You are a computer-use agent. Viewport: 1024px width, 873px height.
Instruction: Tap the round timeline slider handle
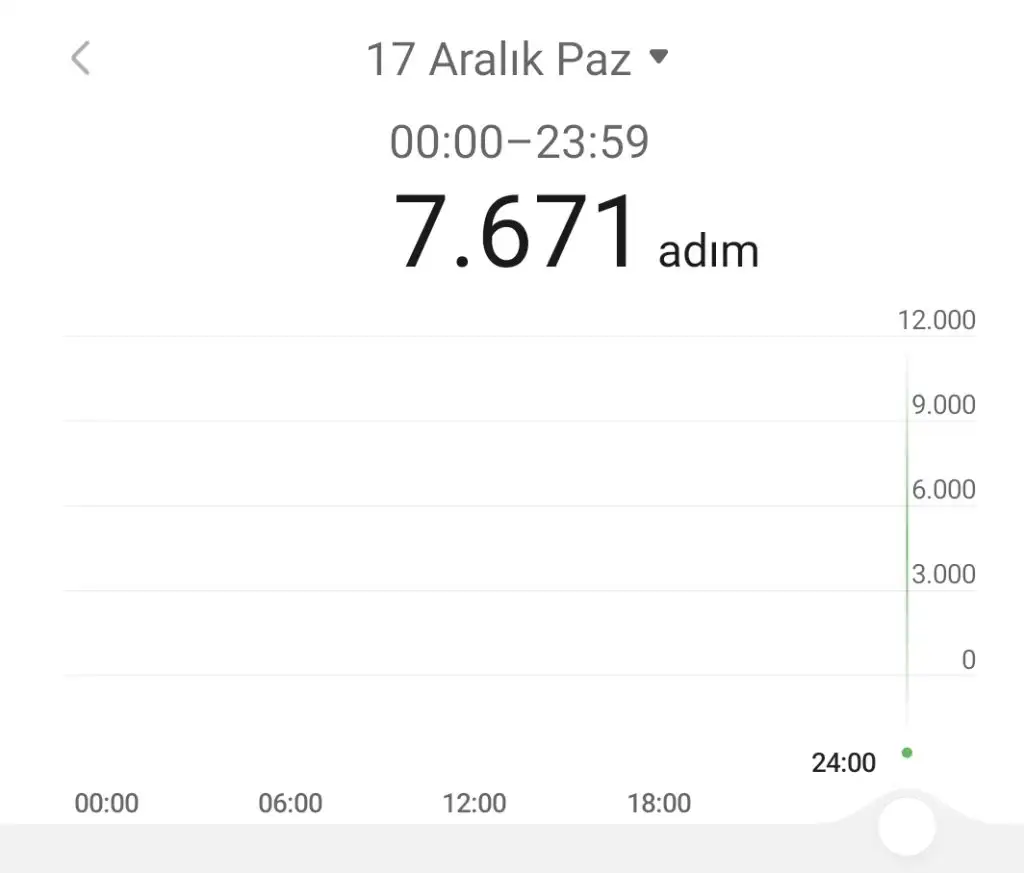click(x=906, y=826)
